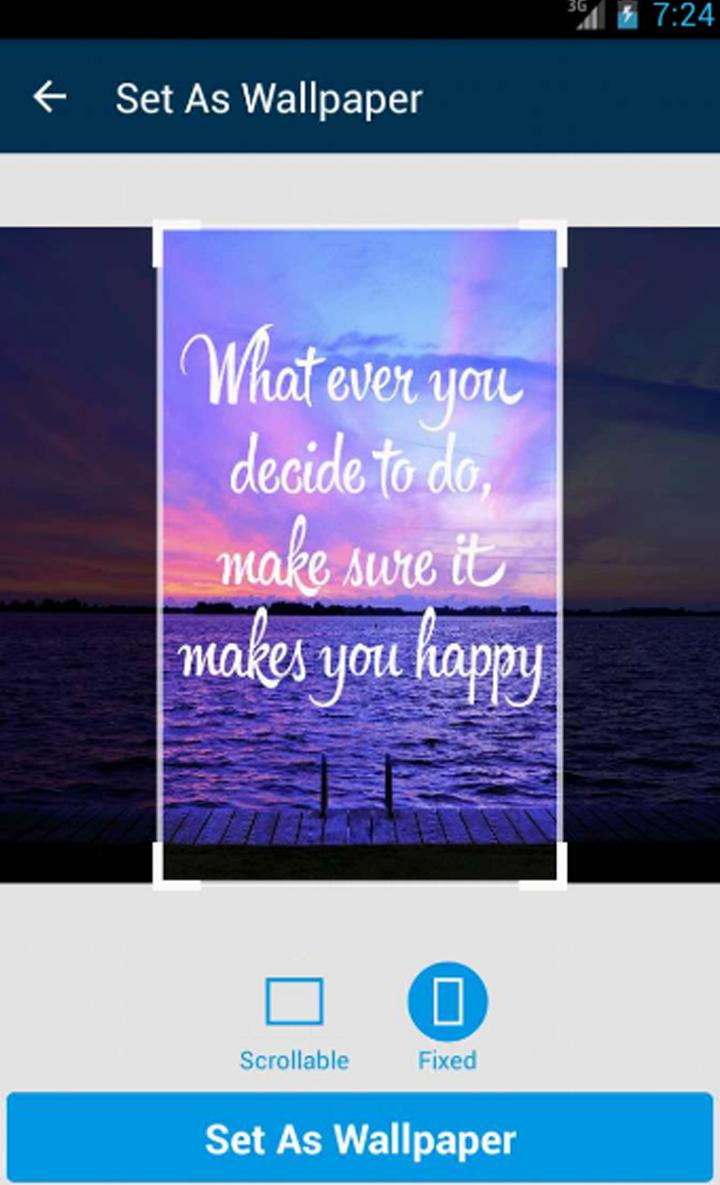Click the Fixed text label
Screen dimensions: 720x1185
447,1058
